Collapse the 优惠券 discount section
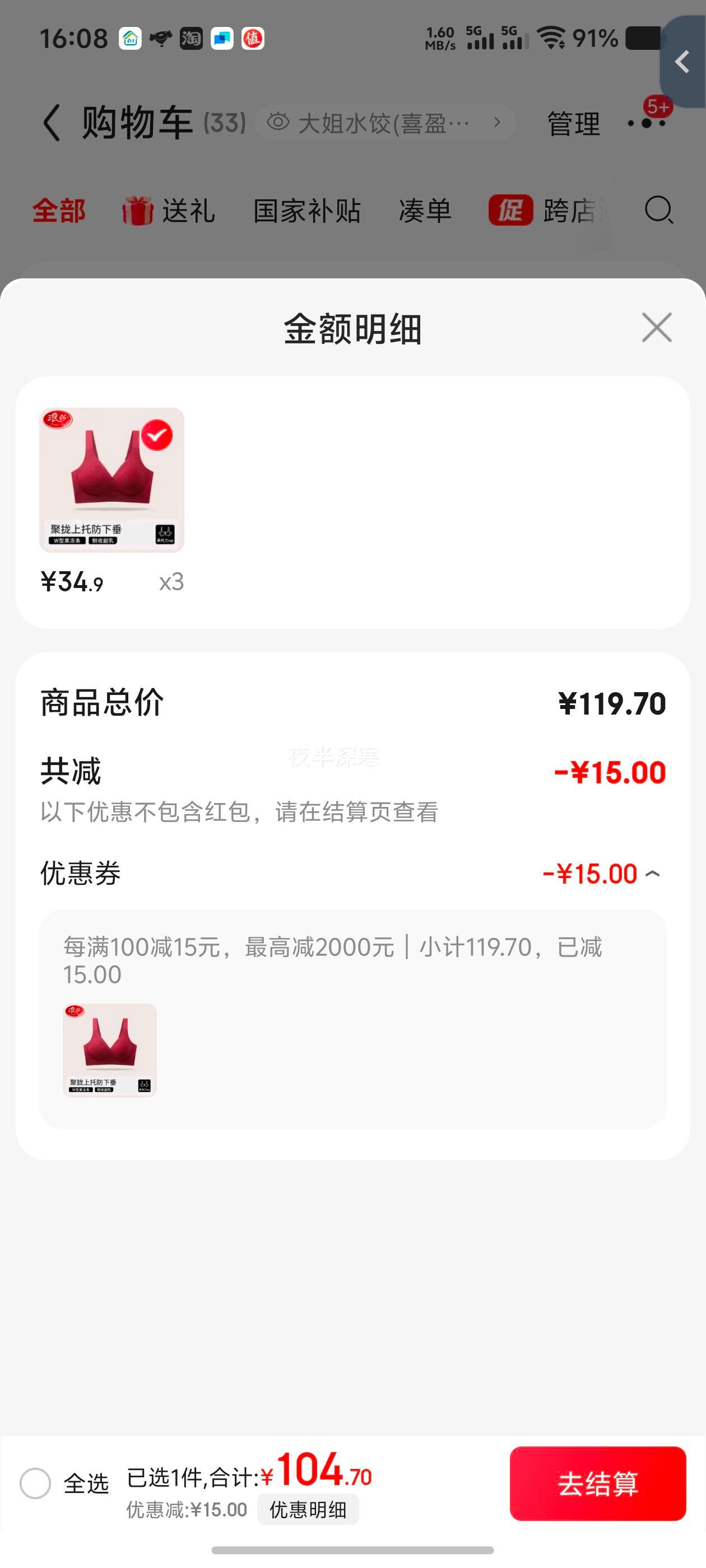This screenshot has height=1568, width=706. click(652, 874)
